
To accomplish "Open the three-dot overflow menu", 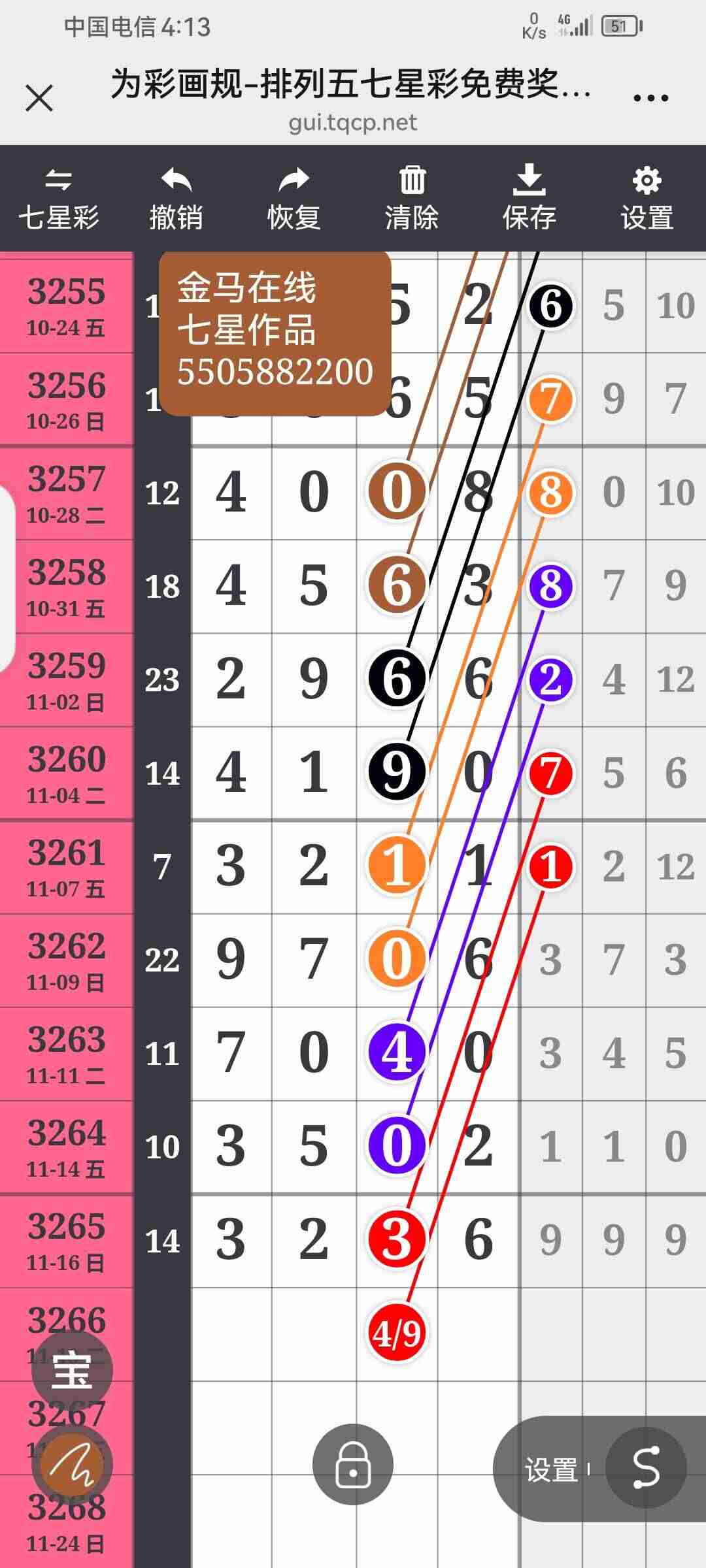I will pos(650,99).
